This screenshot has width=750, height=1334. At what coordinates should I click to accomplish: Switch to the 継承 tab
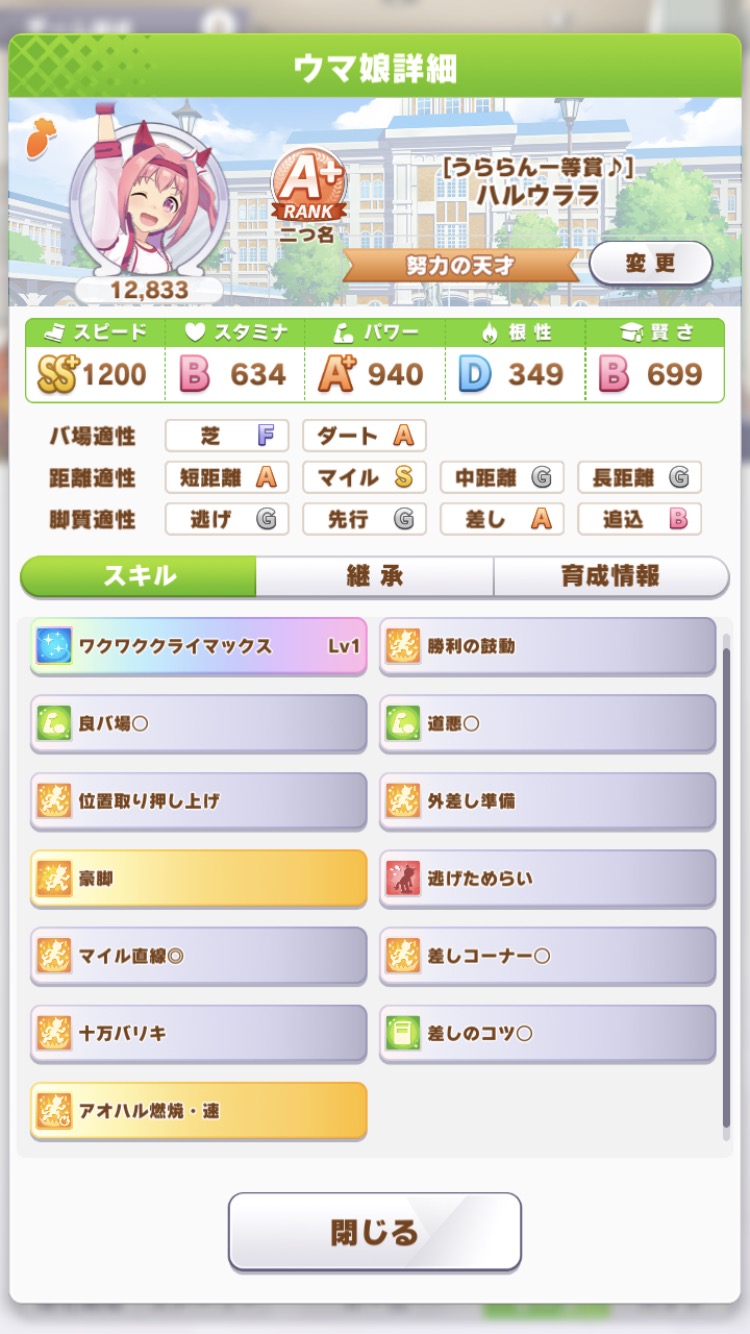click(374, 576)
